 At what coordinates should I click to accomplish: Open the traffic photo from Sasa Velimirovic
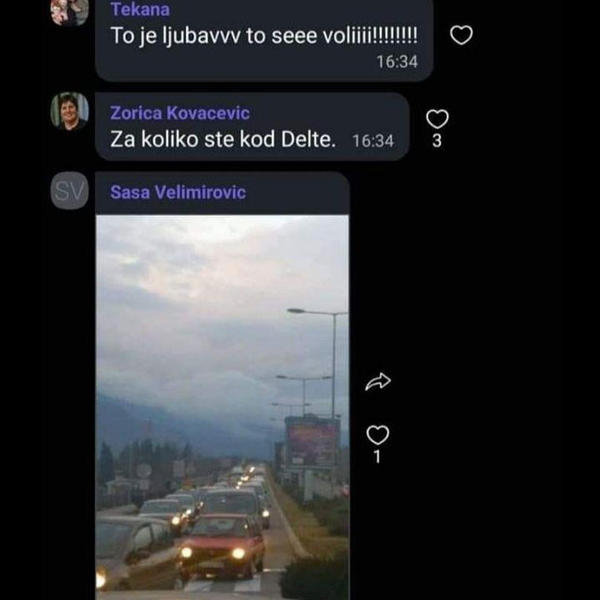(222, 405)
